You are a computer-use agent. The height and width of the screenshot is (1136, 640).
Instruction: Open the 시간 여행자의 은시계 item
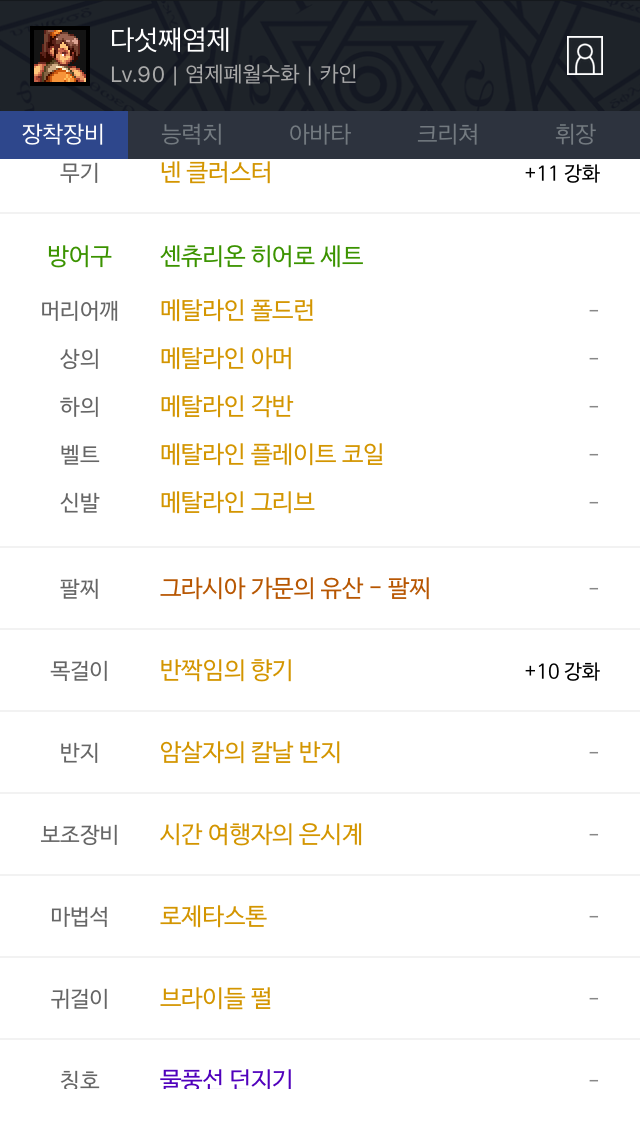(x=261, y=834)
